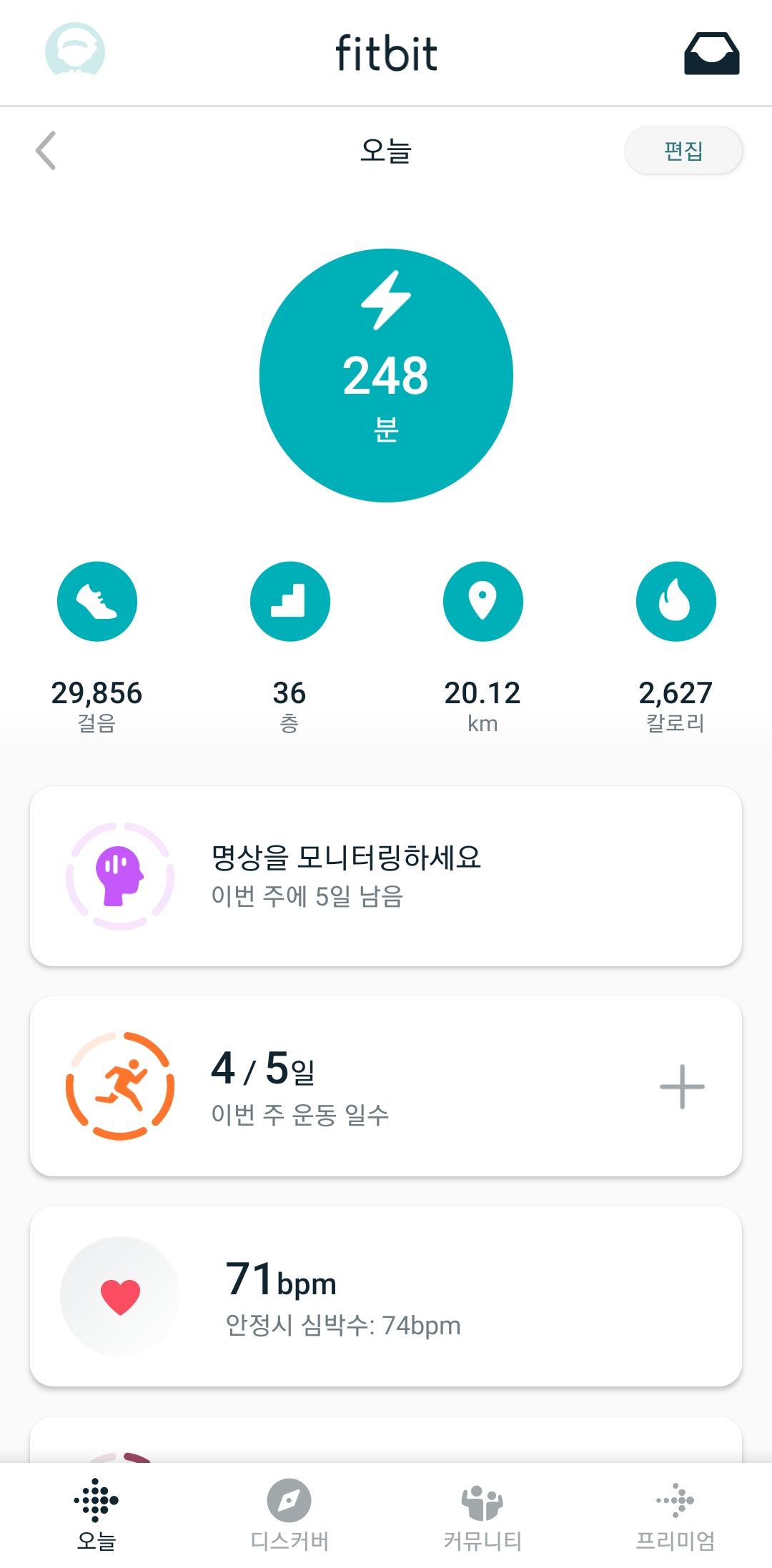772x1568 pixels.
Task: Open the inbox tray icon
Action: coord(711,54)
